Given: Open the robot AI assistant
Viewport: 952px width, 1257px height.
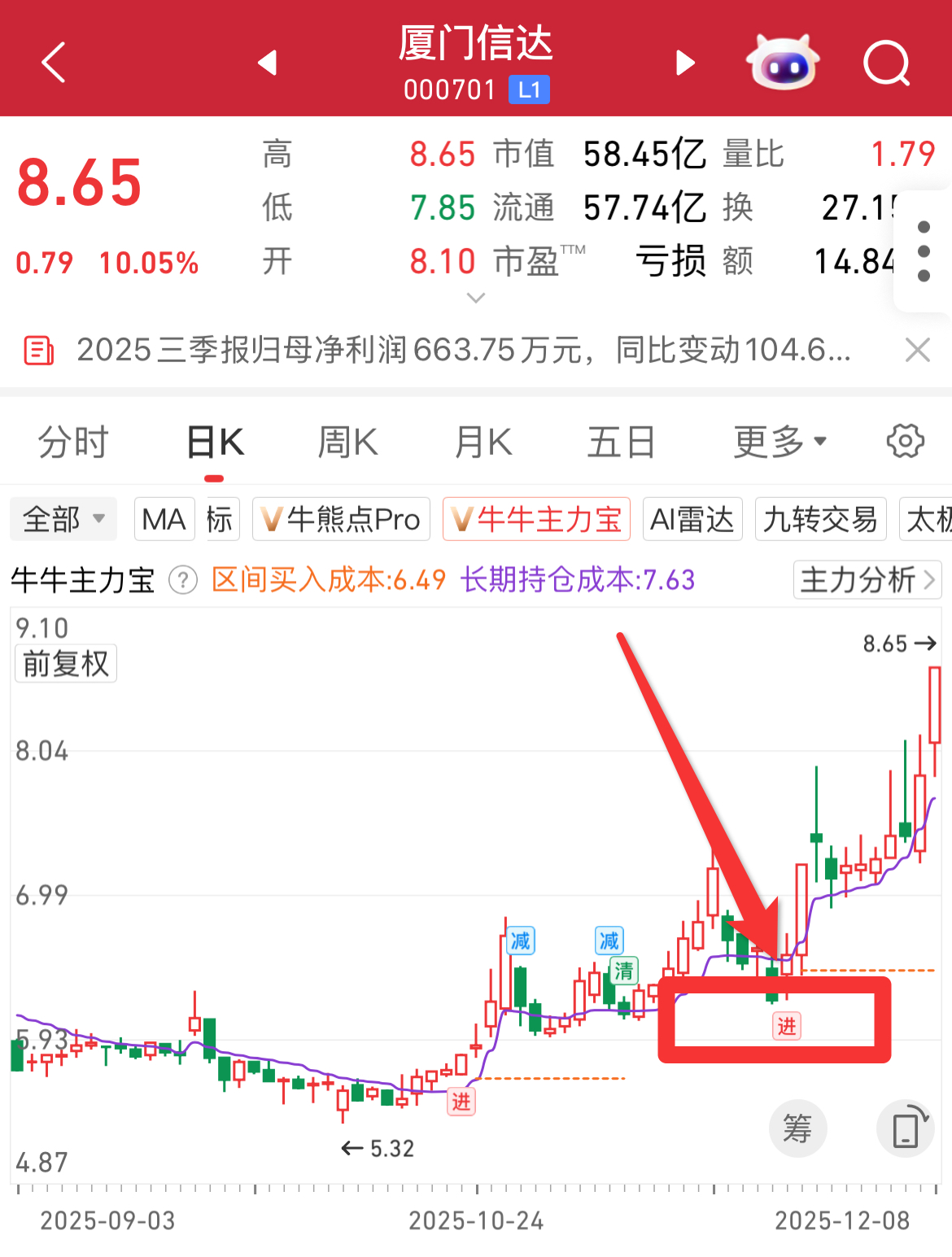Looking at the screenshot, I should pos(783,62).
